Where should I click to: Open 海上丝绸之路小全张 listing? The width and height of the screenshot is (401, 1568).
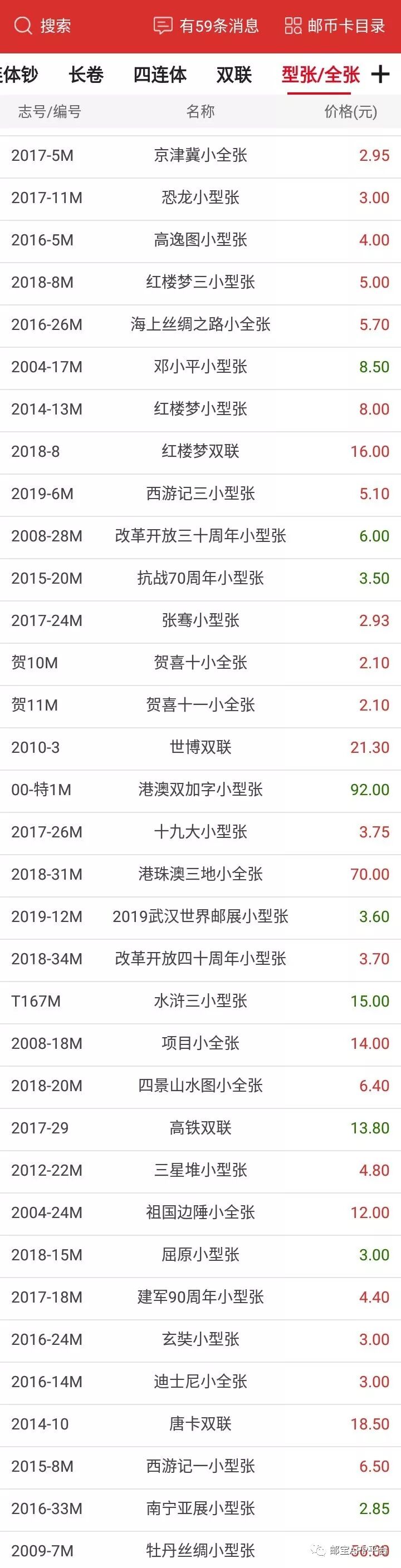pyautogui.click(x=200, y=324)
